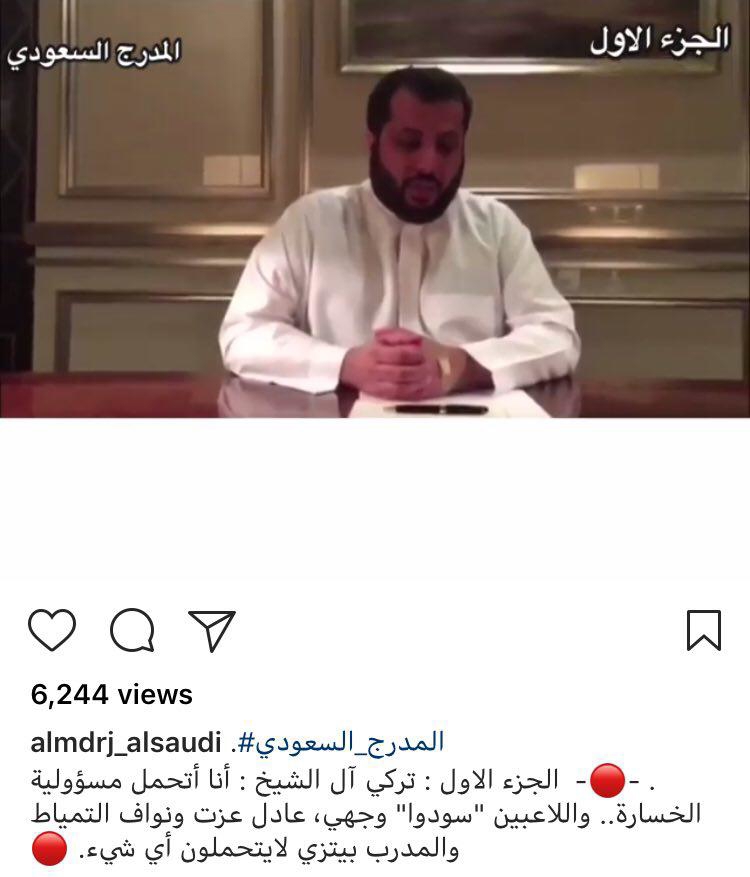Open the almdrj_alsaudi profile

pyautogui.click(x=125, y=744)
